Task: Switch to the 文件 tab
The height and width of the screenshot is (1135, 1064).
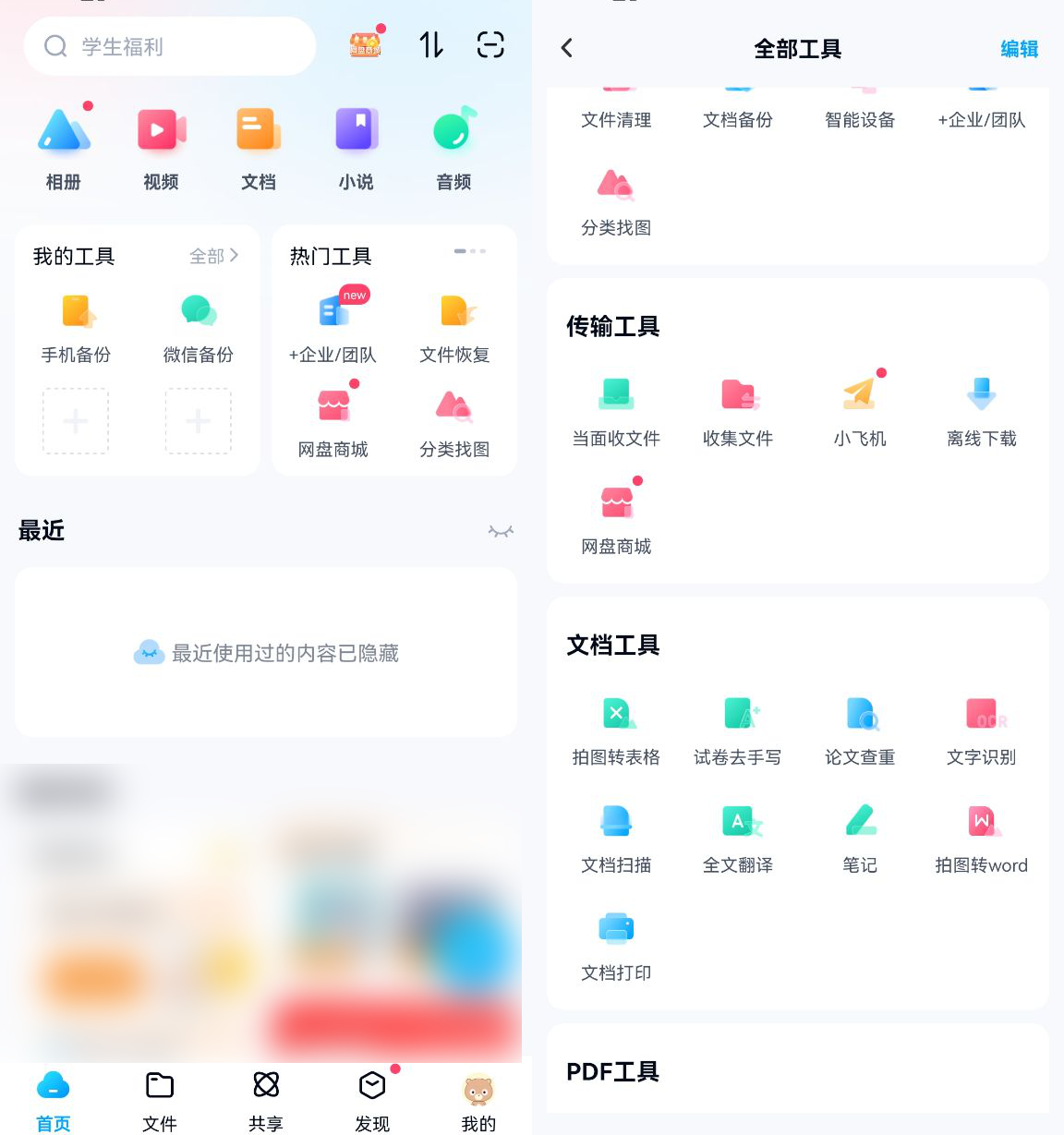Action: coord(160,1100)
